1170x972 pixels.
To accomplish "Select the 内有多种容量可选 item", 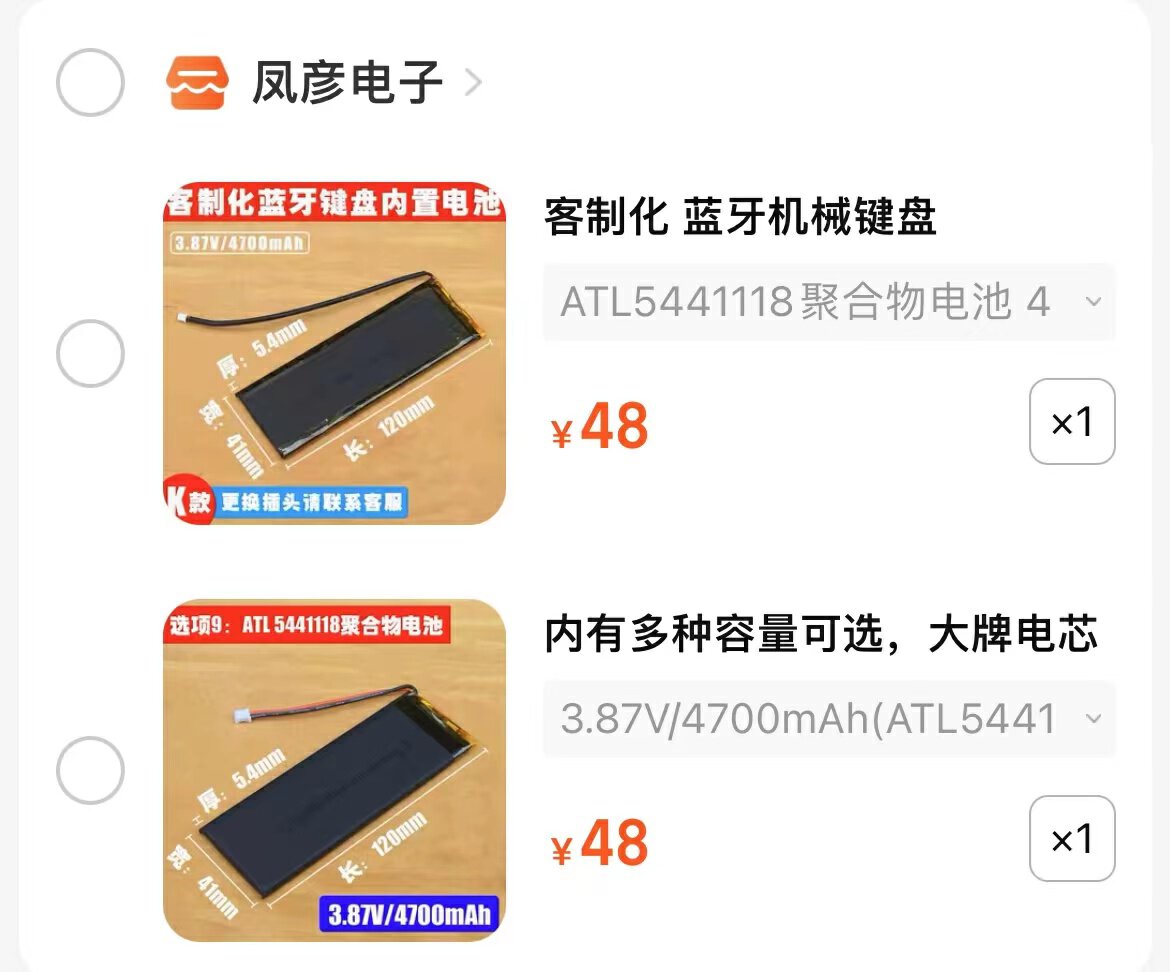I will coord(90,770).
